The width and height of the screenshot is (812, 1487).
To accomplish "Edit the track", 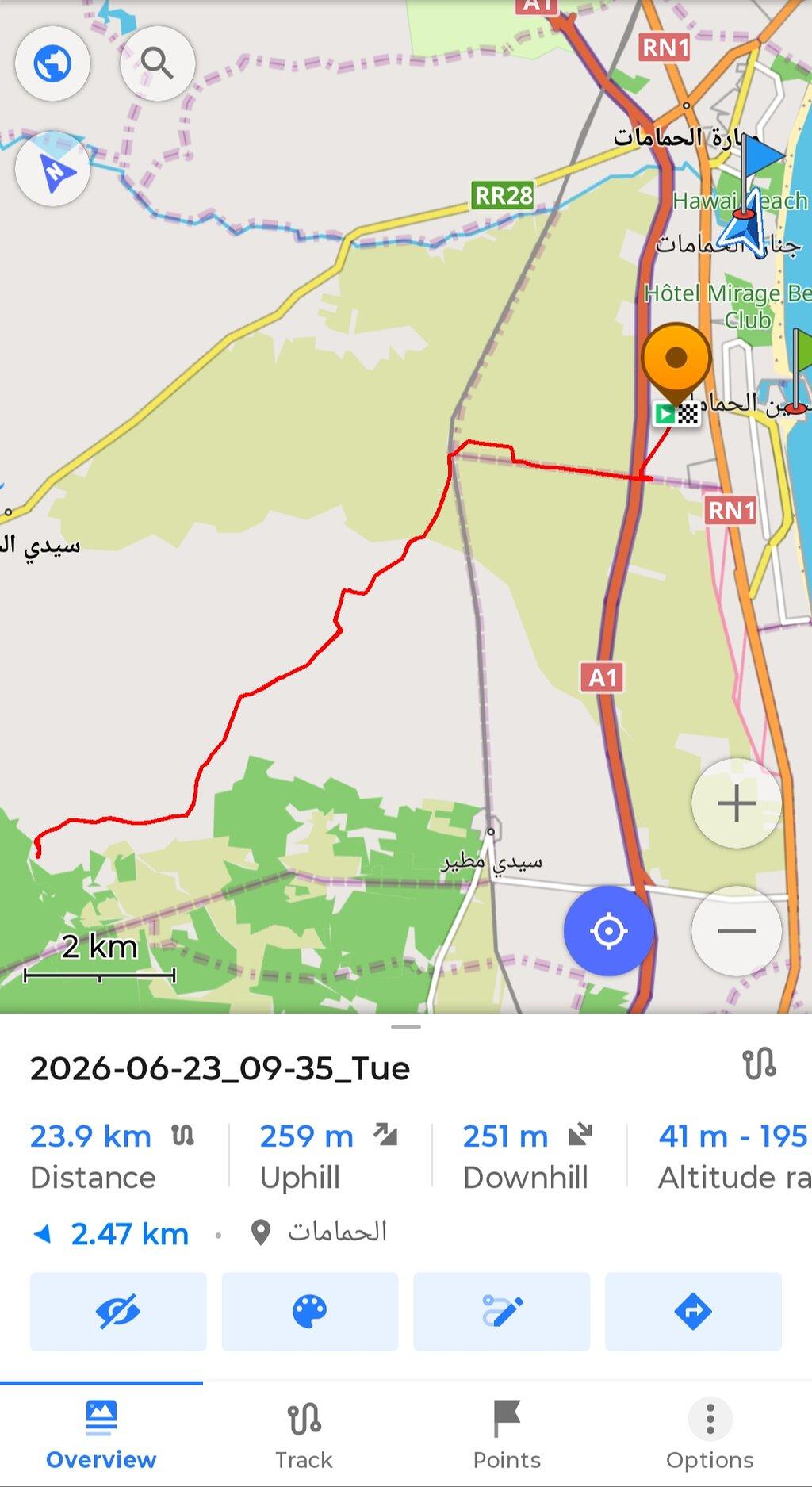I will click(502, 1312).
